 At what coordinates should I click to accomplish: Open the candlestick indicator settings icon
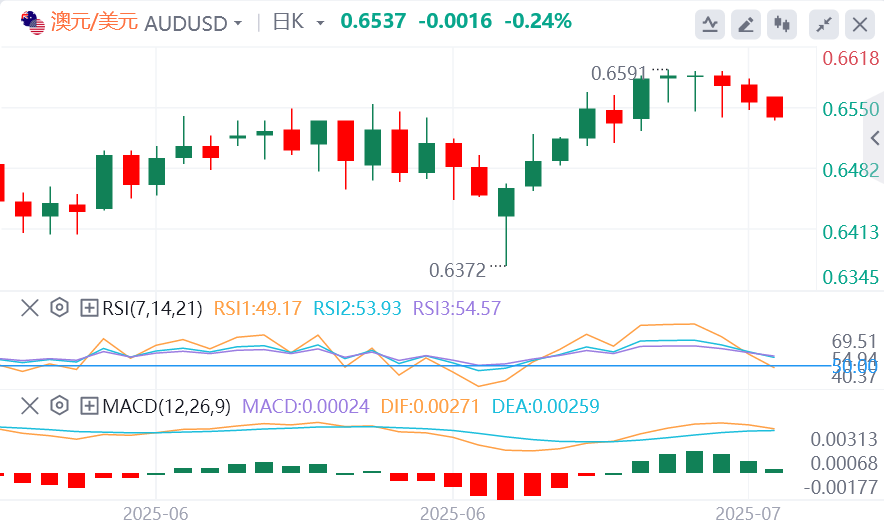(x=782, y=24)
